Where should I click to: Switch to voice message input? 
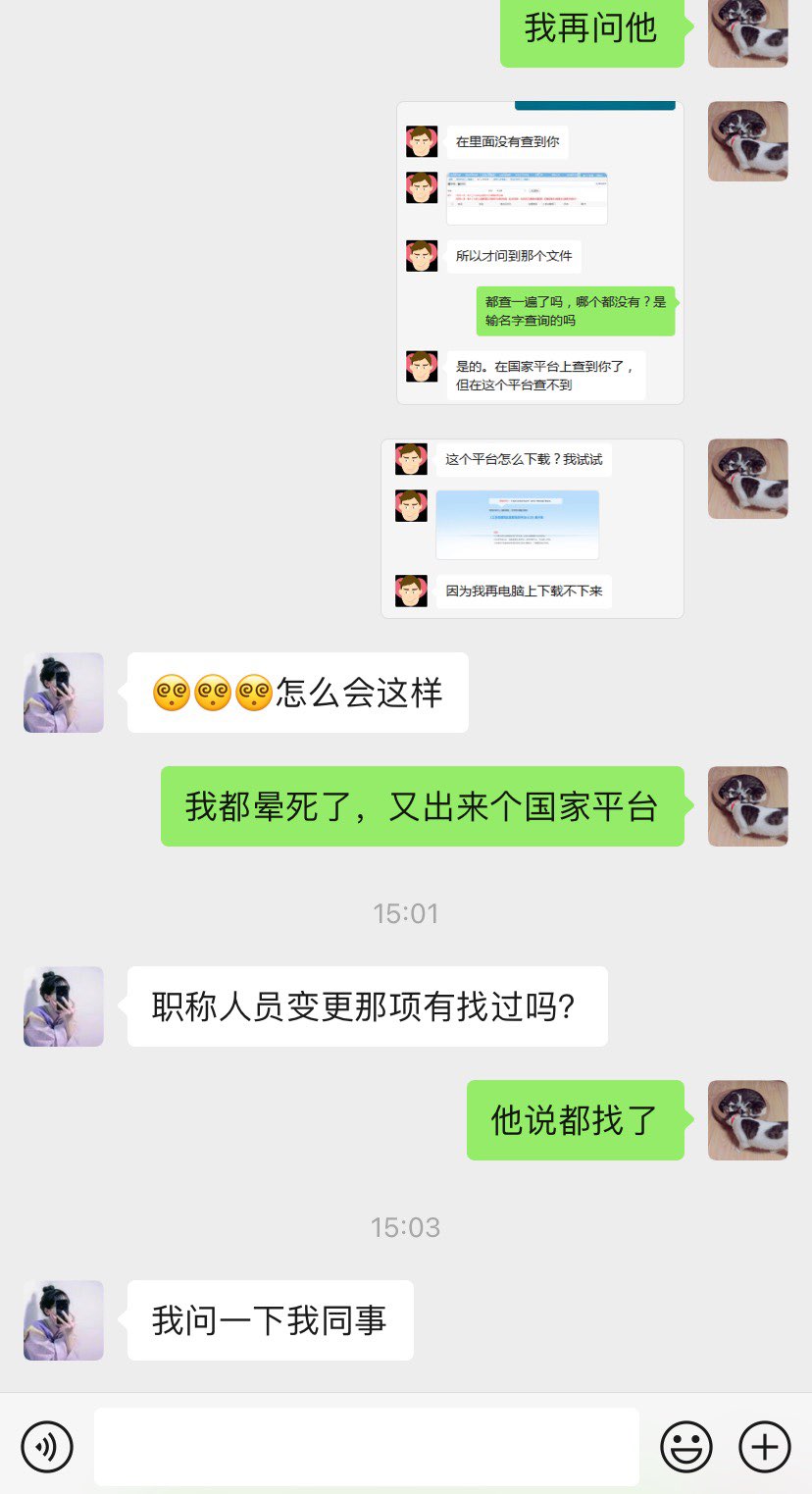[47, 1447]
